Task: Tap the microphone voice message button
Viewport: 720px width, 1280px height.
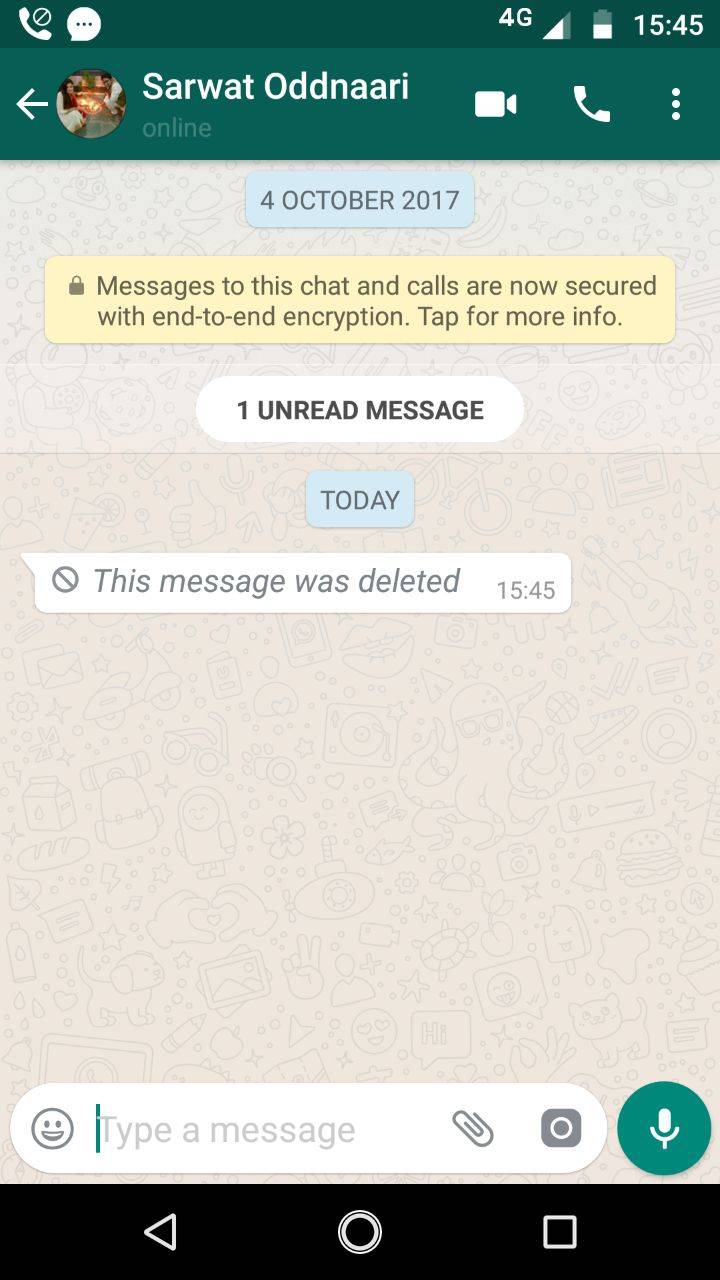Action: click(x=664, y=1128)
